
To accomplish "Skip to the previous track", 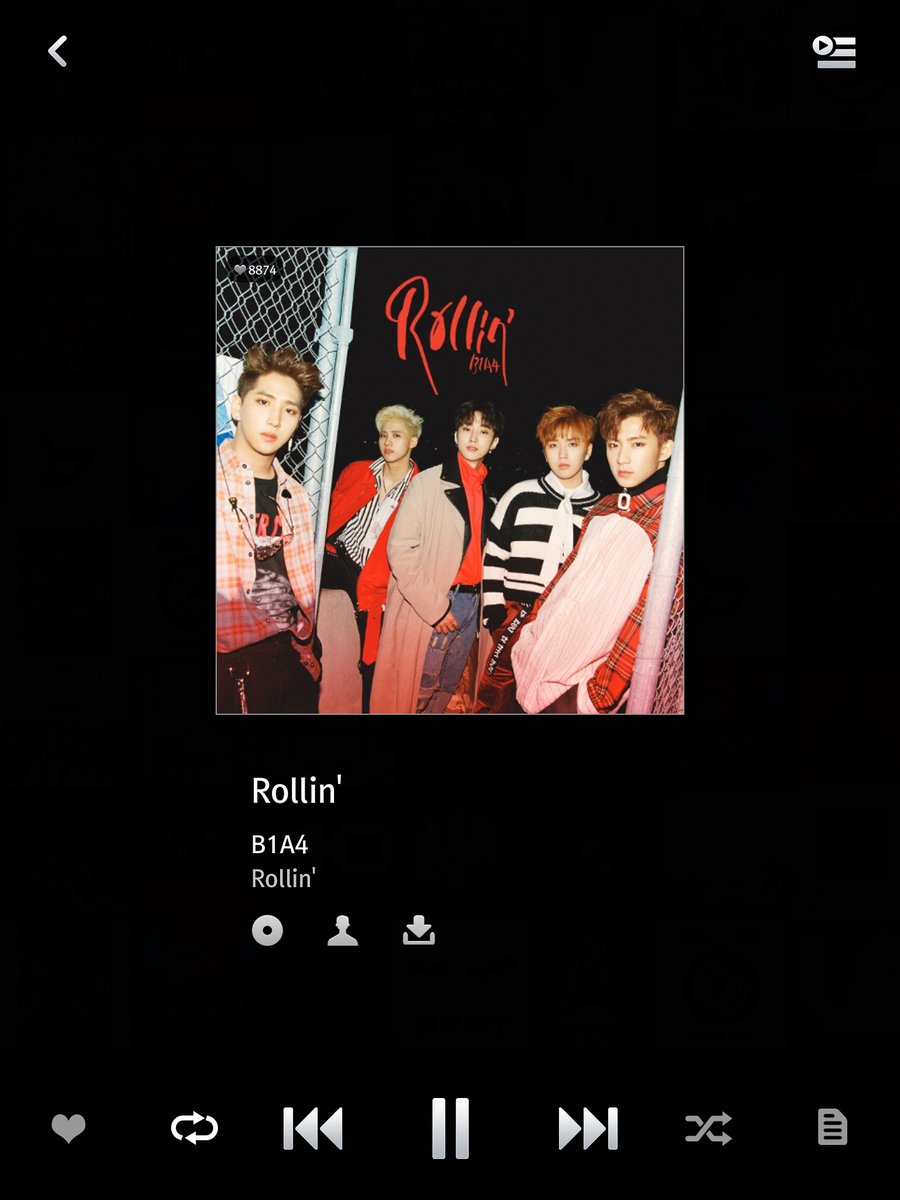I will pos(313,1128).
